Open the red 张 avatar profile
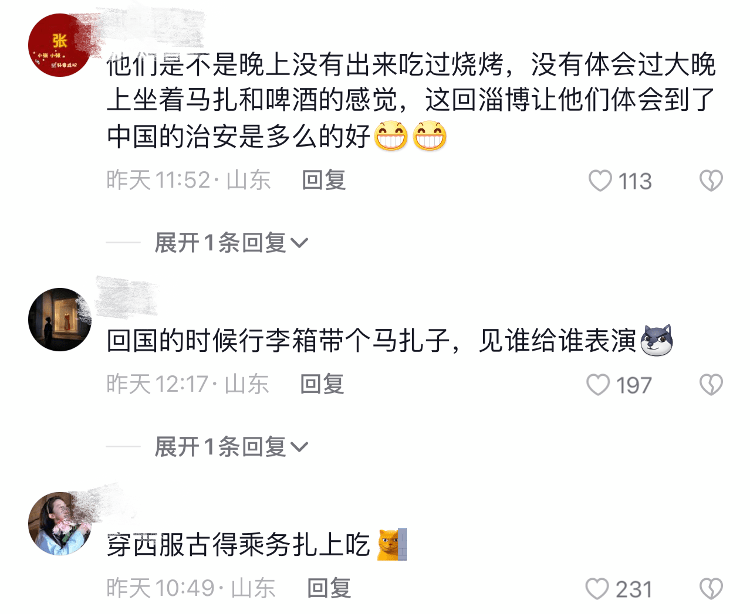The height and width of the screenshot is (614, 750). tap(59, 46)
